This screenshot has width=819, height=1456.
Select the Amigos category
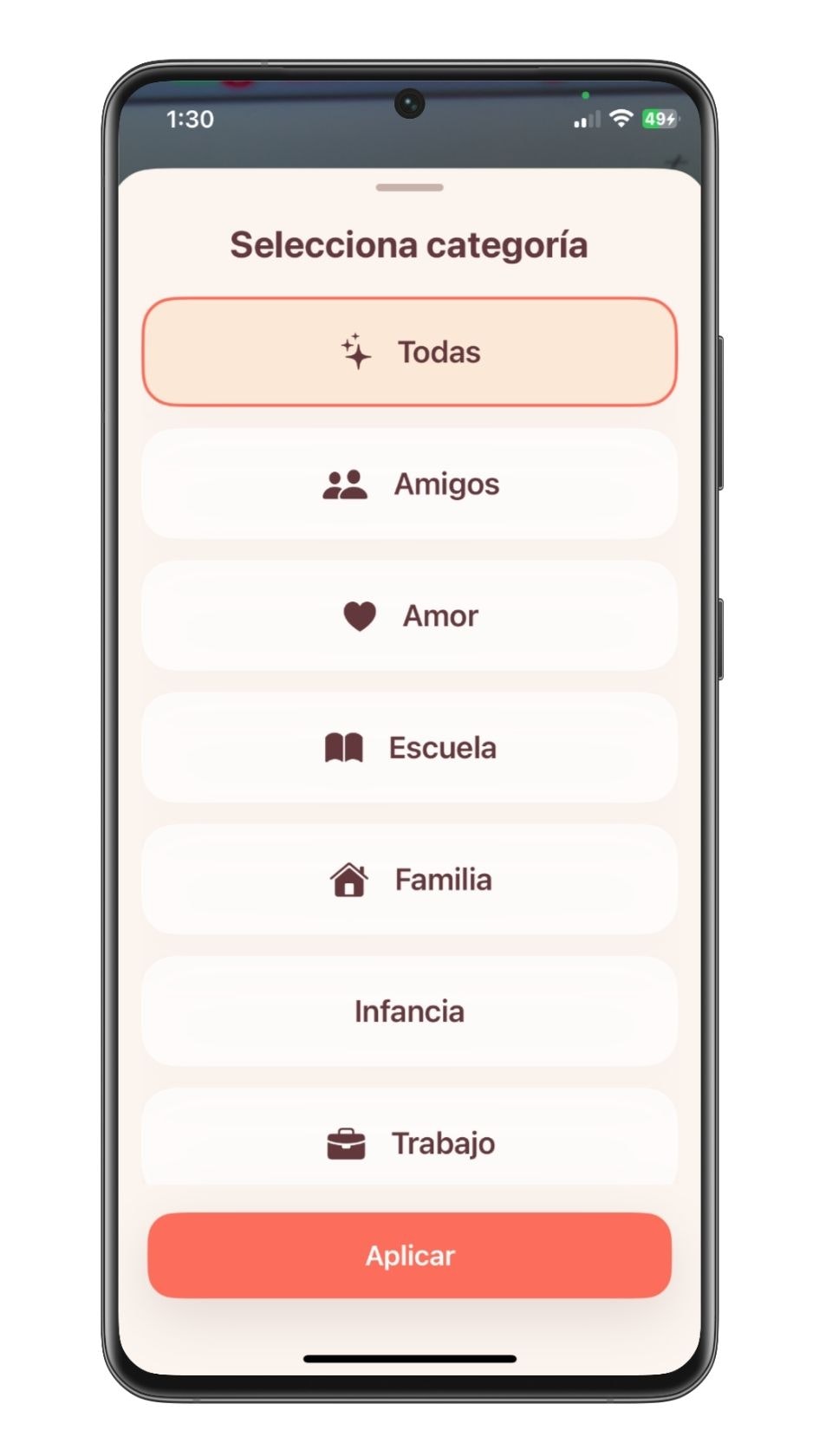410,484
